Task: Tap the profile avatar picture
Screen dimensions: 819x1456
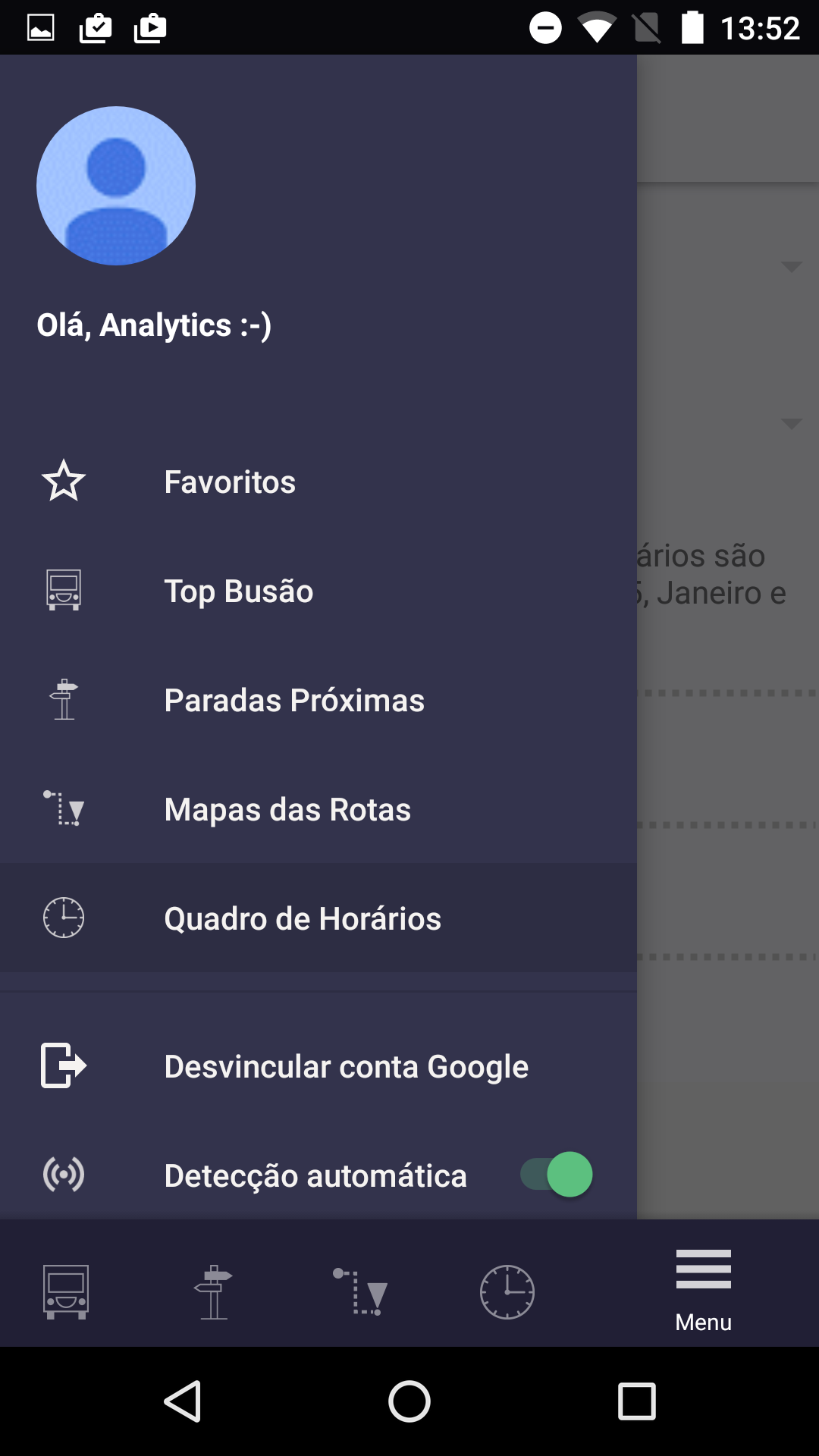Action: coord(116,186)
